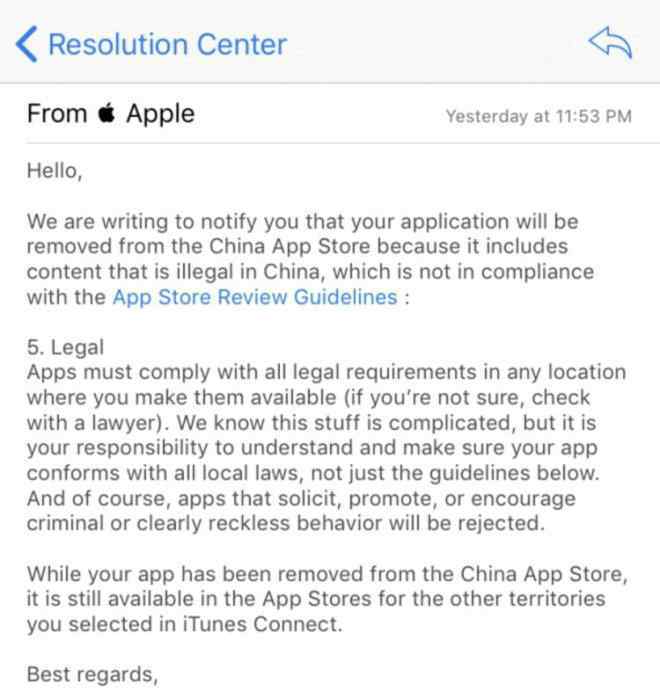The height and width of the screenshot is (692, 660).
Task: Go back to Resolution Center
Action: 150,44
